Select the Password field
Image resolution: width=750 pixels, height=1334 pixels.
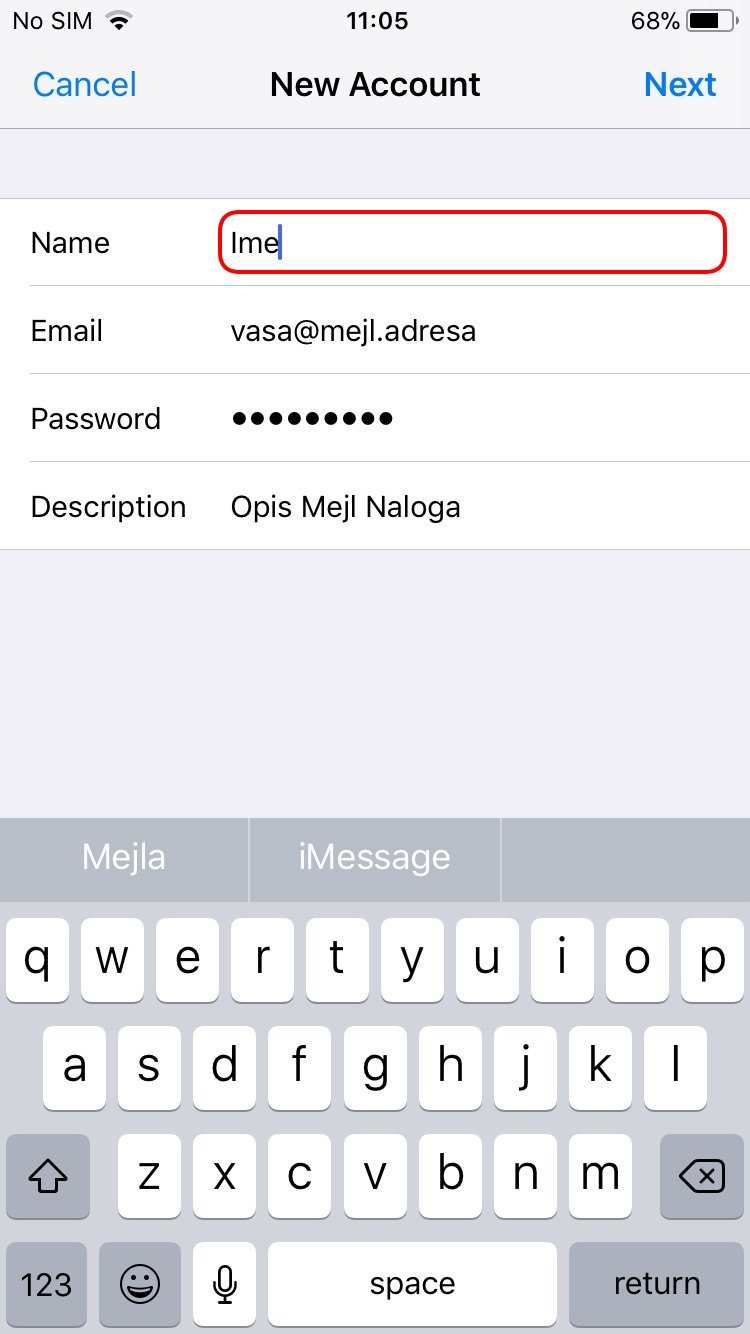[488, 418]
